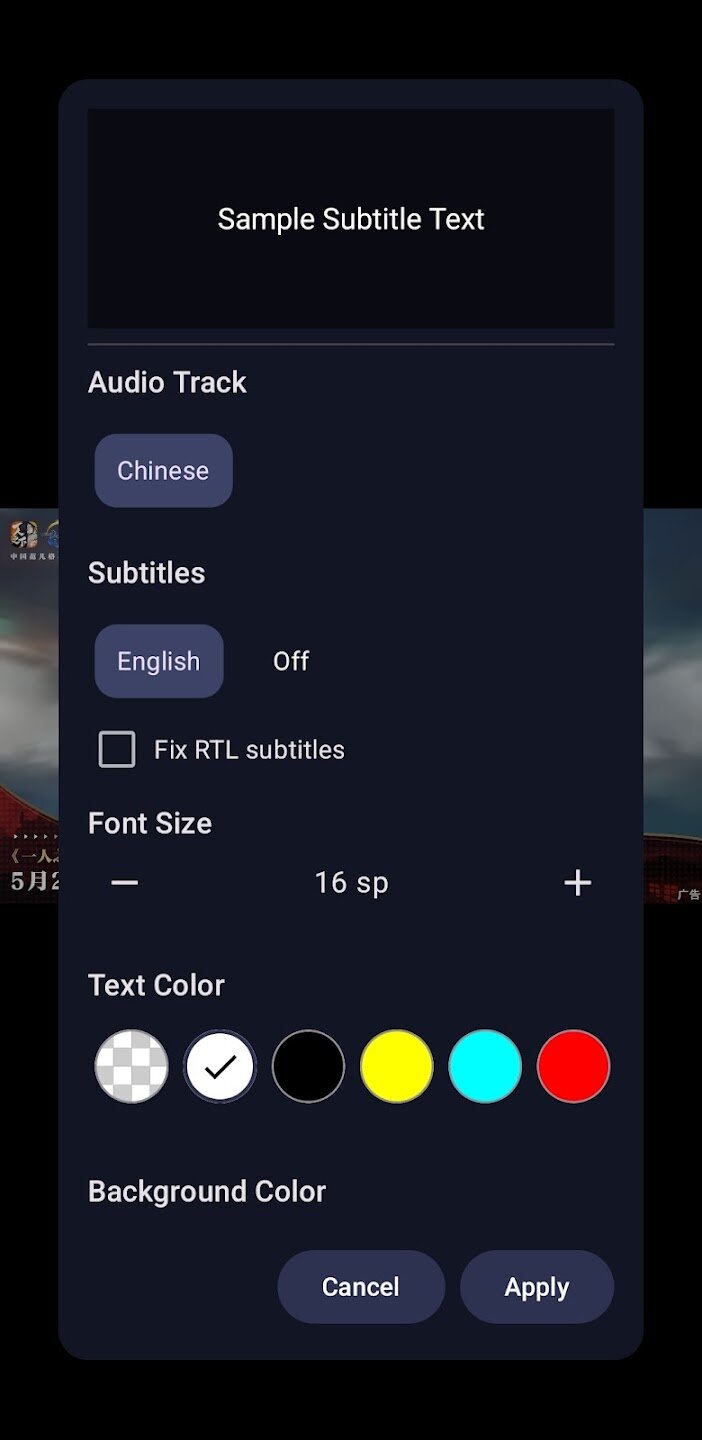Viewport: 702px width, 1440px height.
Task: Select the white text color swatch
Action: coord(220,1066)
